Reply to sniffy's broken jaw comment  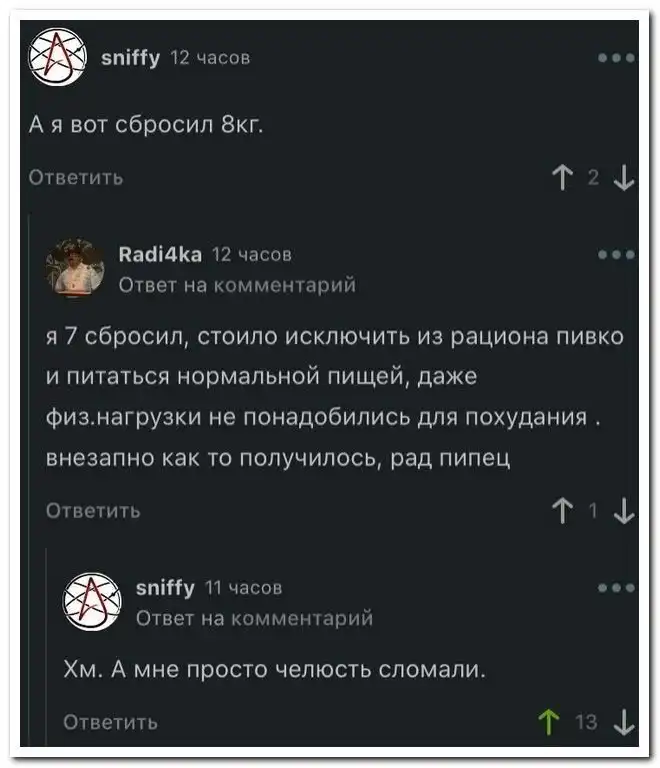[x=112, y=720]
